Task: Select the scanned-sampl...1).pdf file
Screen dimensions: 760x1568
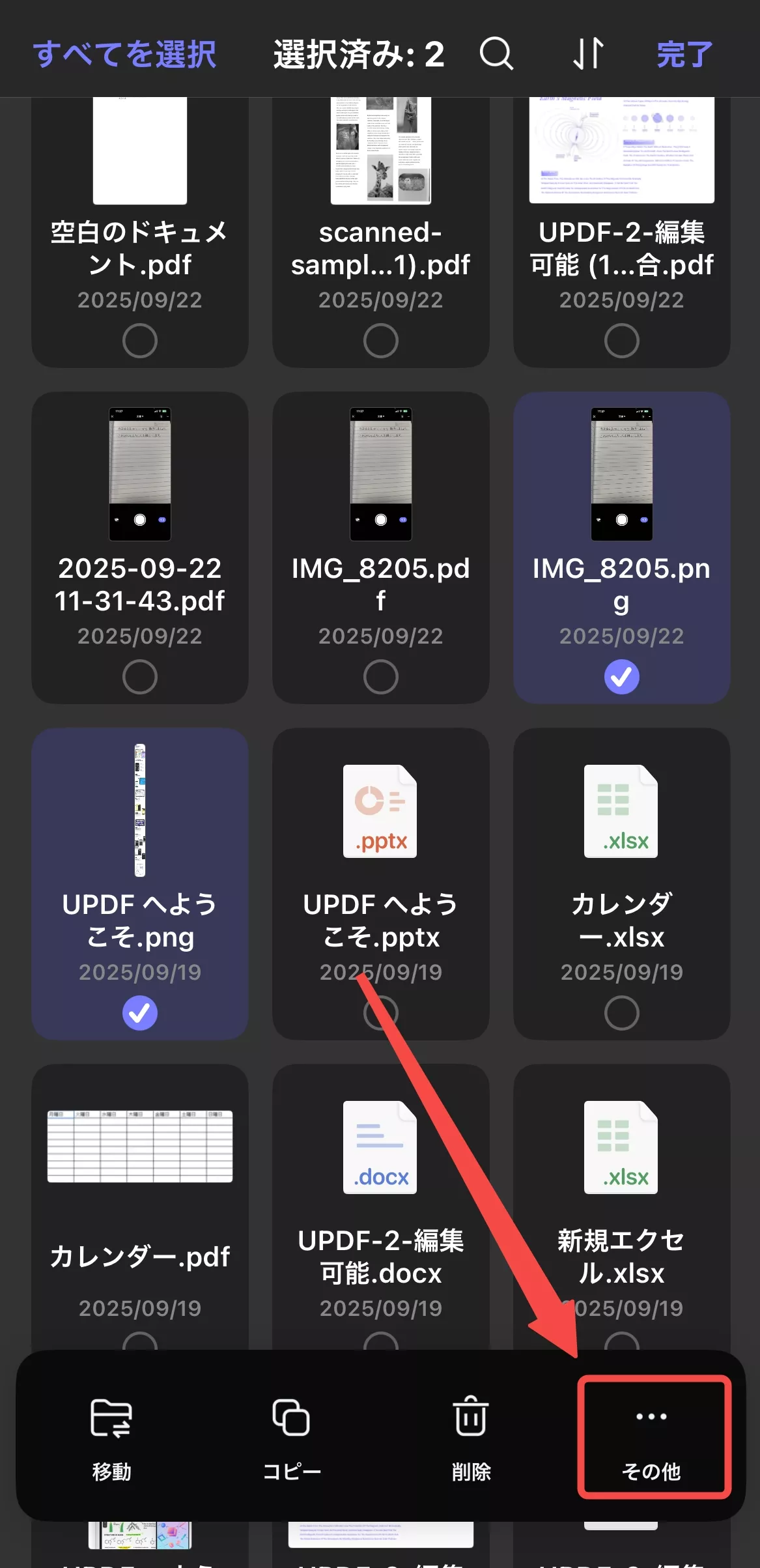Action: [x=381, y=341]
